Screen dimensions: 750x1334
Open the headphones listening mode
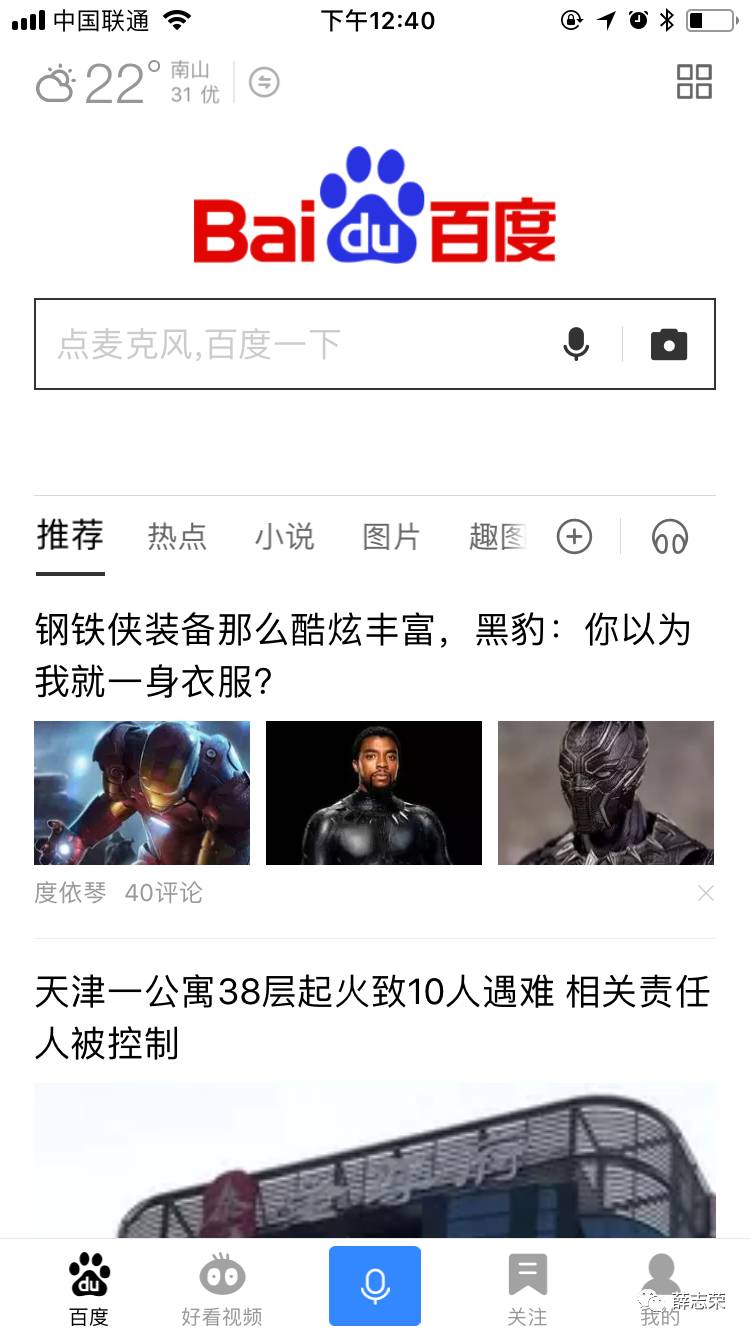point(670,538)
